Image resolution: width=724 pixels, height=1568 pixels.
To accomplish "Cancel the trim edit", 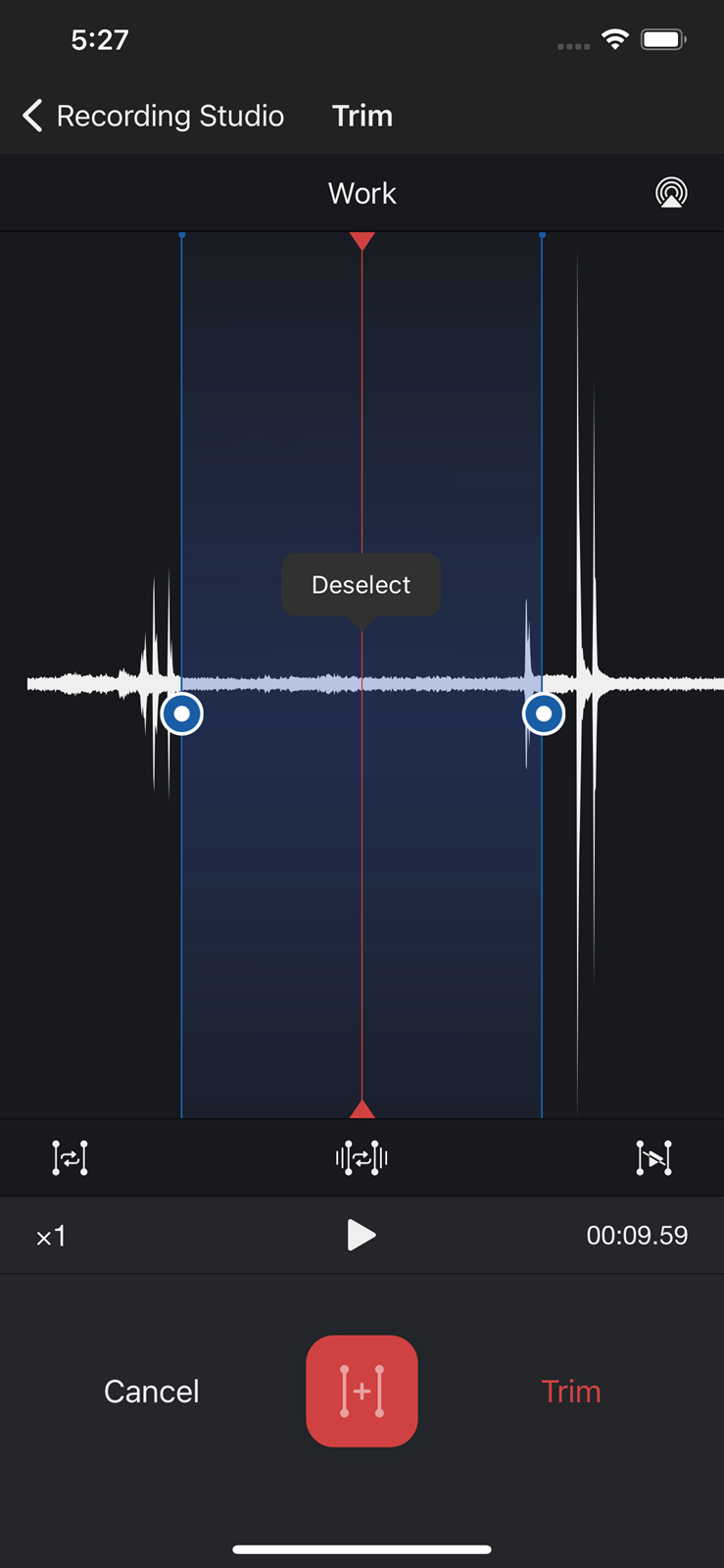I will click(152, 1392).
